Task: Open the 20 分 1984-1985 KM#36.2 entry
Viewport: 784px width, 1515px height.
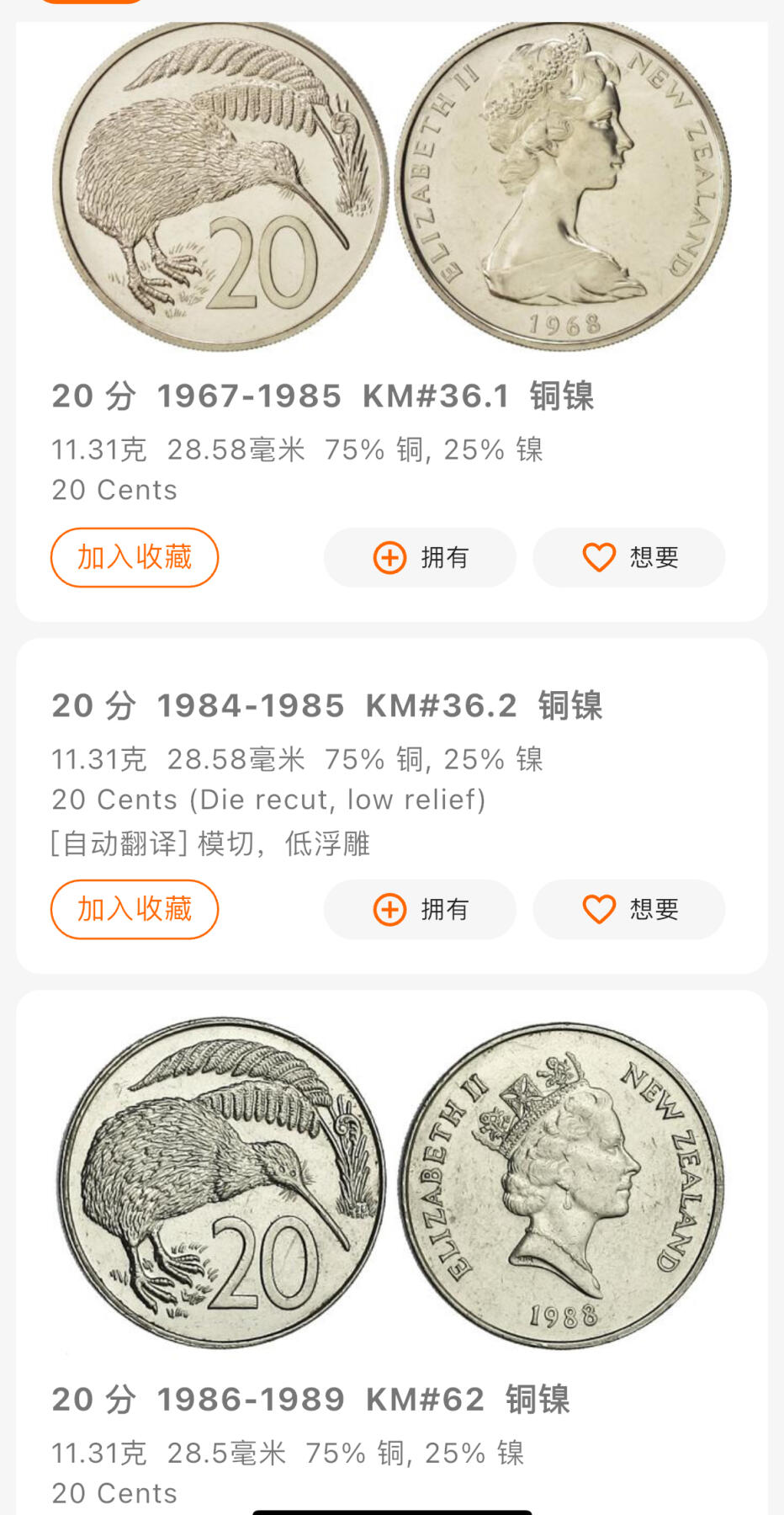Action: [x=327, y=705]
